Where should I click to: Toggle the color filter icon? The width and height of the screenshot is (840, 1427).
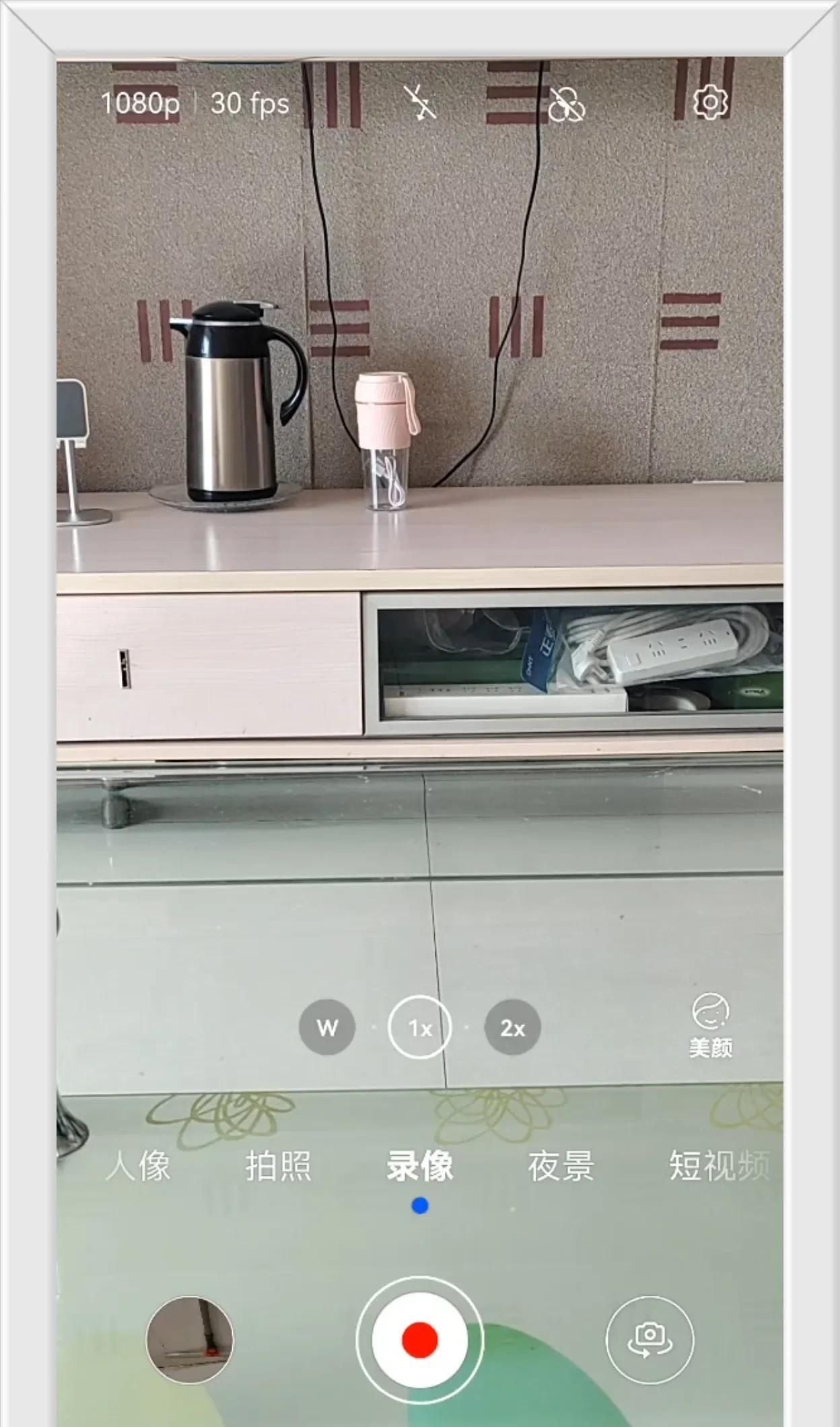tap(565, 104)
